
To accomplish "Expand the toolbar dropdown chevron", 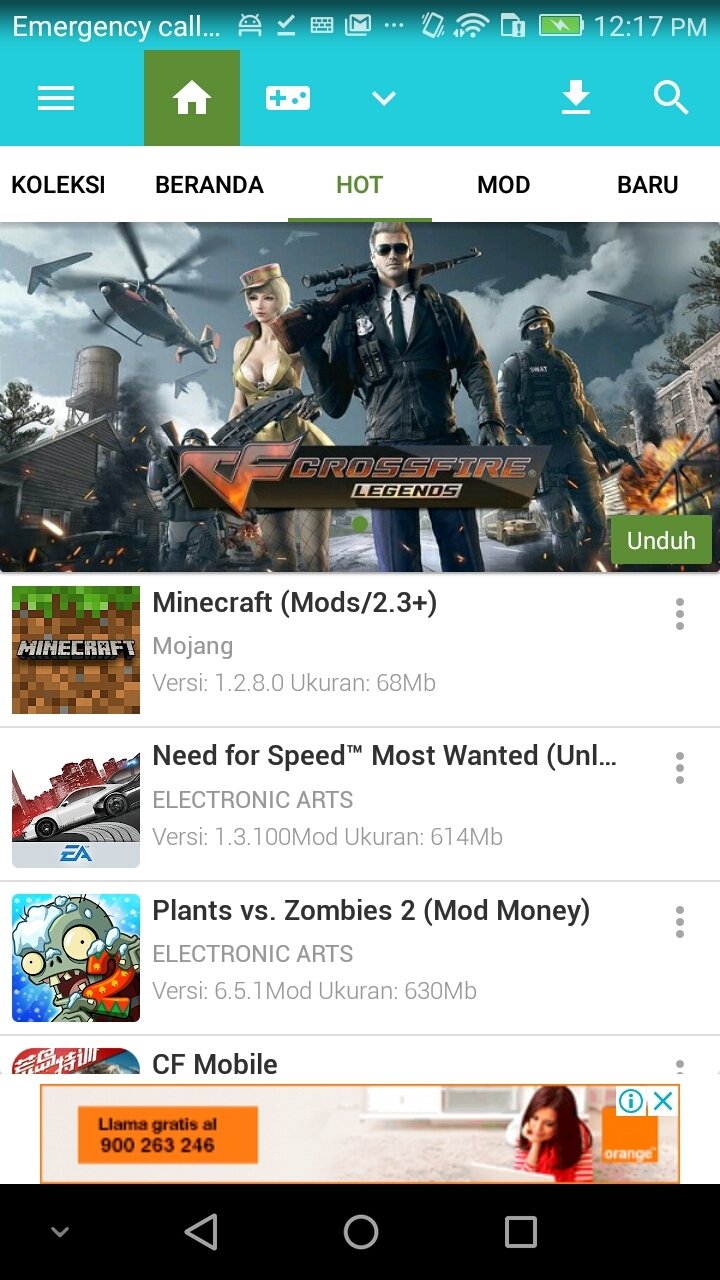I will tap(384, 98).
